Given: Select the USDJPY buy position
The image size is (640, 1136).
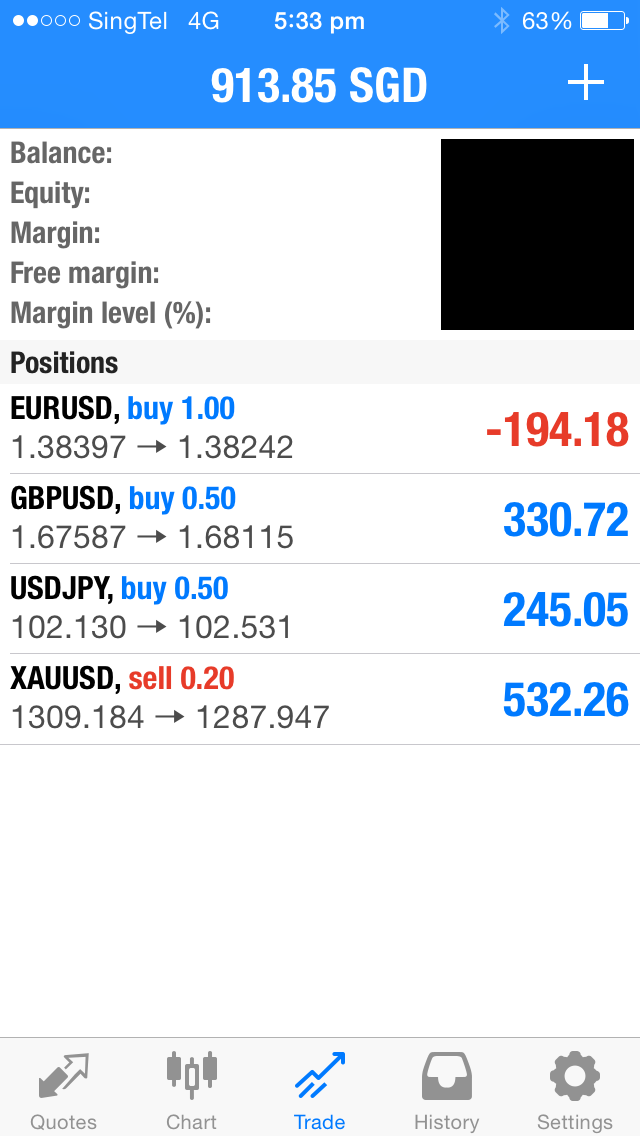Looking at the screenshot, I should pyautogui.click(x=320, y=609).
